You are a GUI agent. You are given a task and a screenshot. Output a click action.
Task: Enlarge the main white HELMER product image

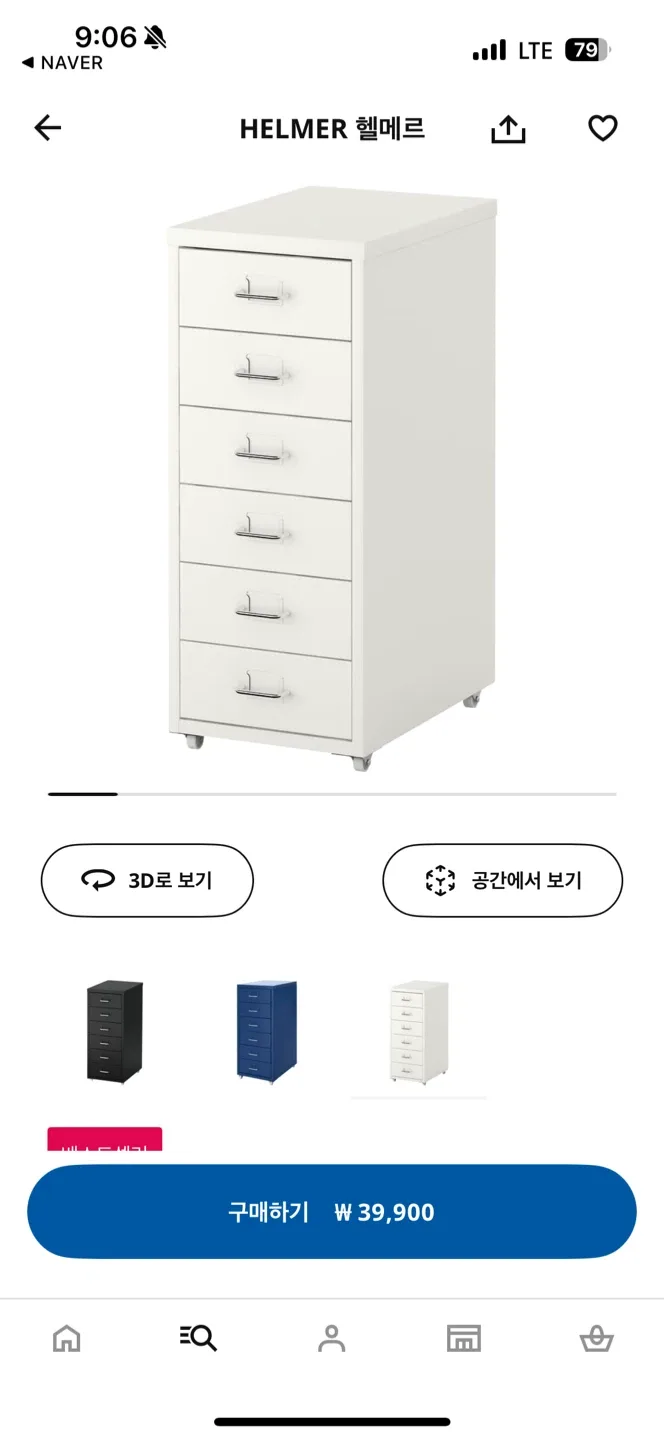[x=330, y=480]
